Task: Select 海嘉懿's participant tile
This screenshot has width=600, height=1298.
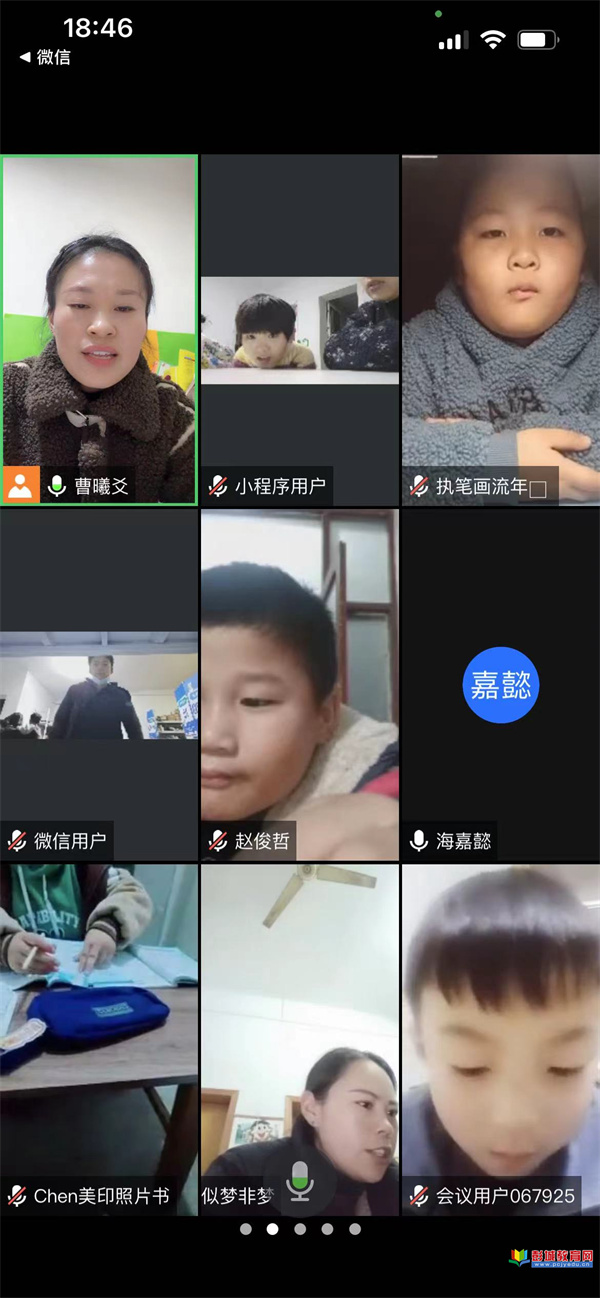Action: point(500,686)
